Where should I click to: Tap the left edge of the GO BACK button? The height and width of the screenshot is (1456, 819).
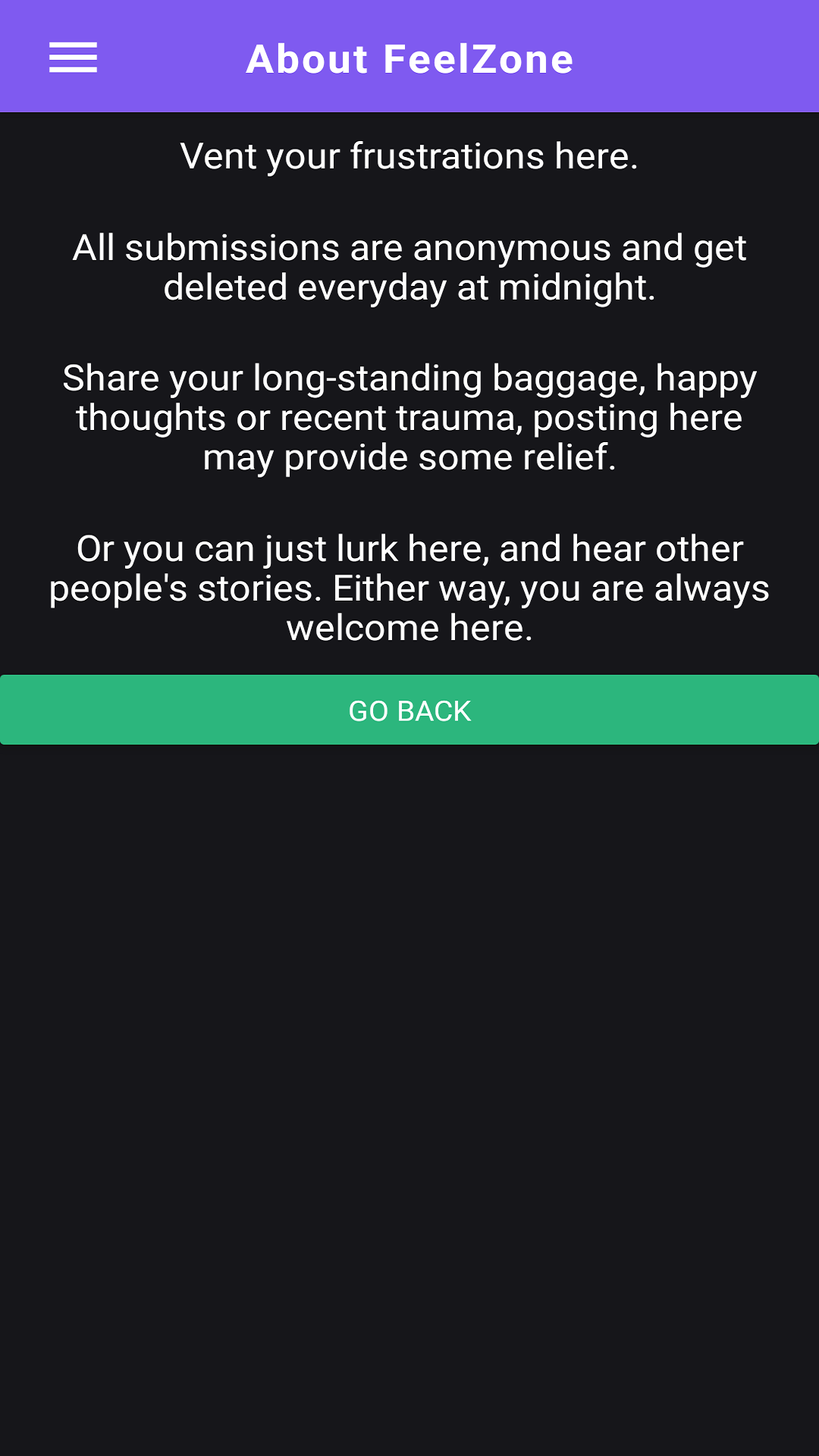coord(45,710)
